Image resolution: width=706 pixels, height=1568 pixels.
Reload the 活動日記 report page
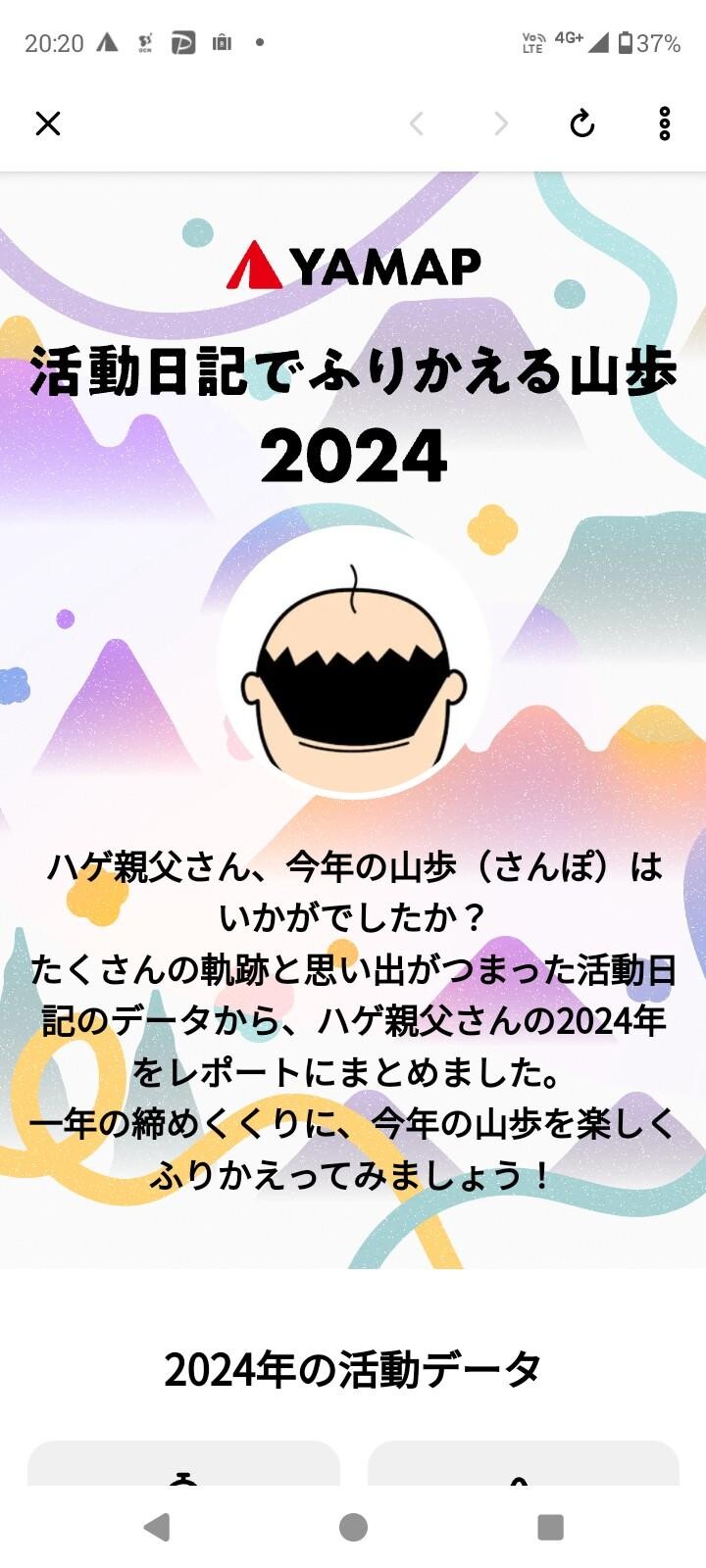(x=583, y=124)
